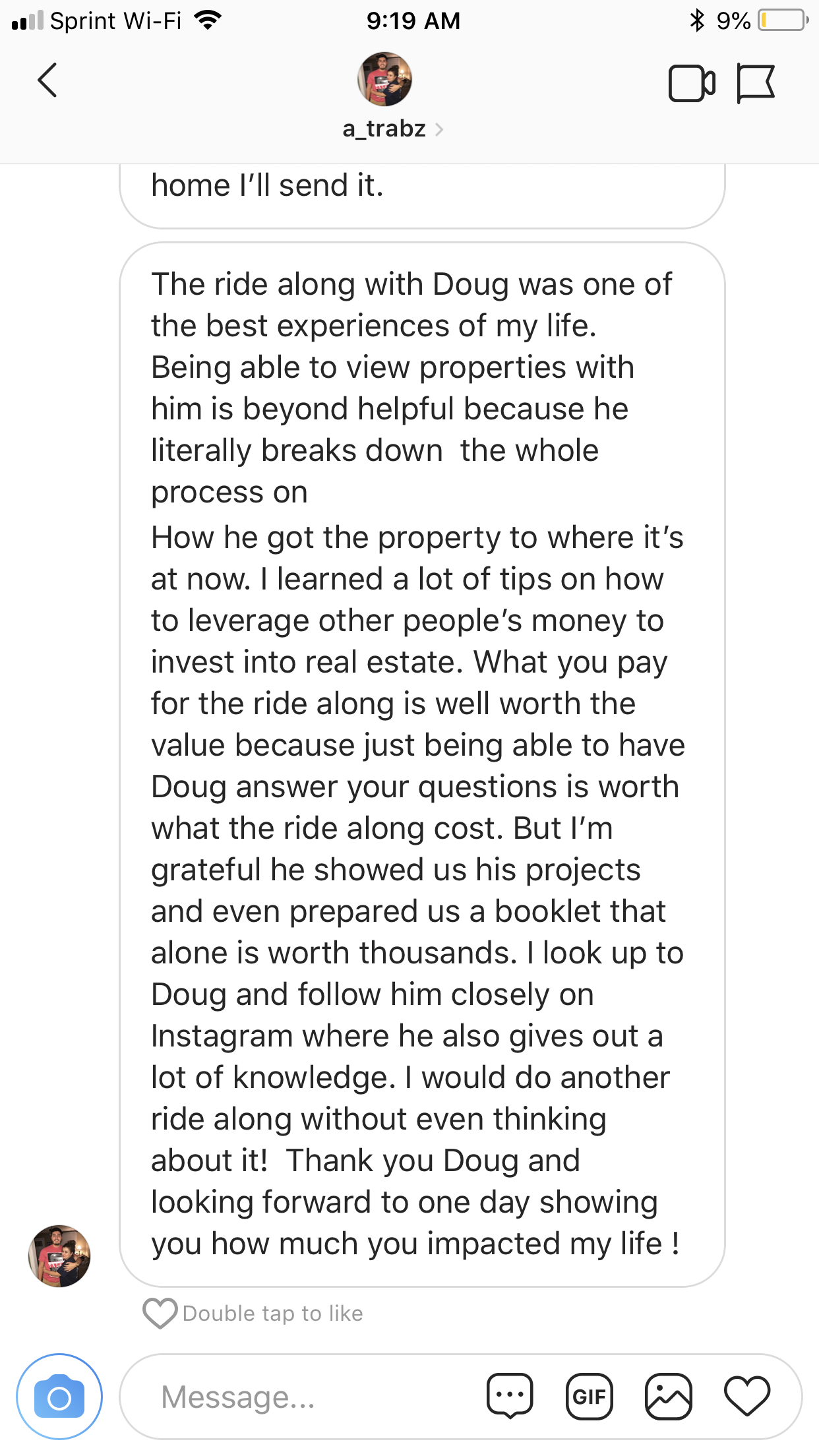Image resolution: width=819 pixels, height=1456 pixels.
Task: Choose a photo from the gallery
Action: 669,1397
